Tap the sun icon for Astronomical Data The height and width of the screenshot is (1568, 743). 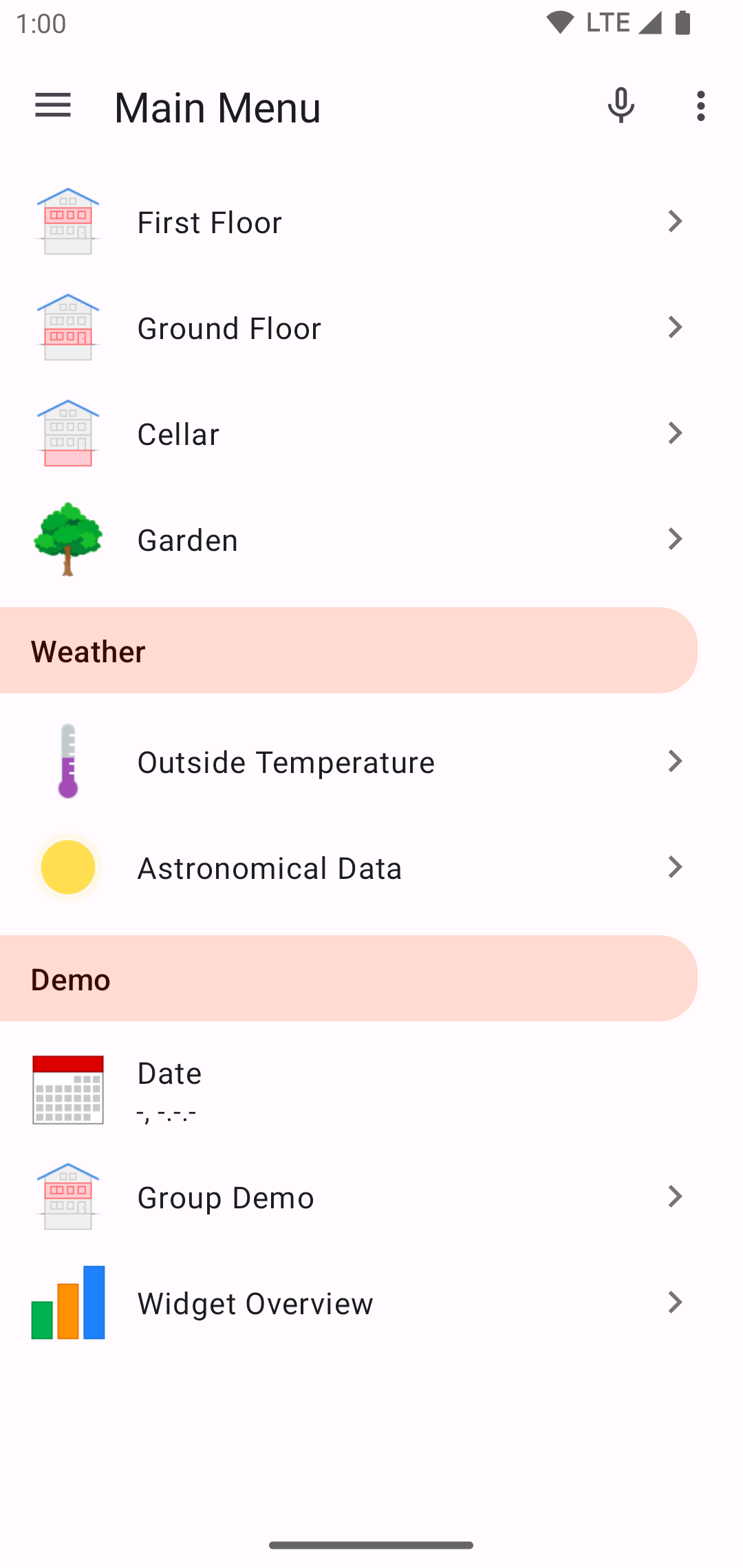67,867
